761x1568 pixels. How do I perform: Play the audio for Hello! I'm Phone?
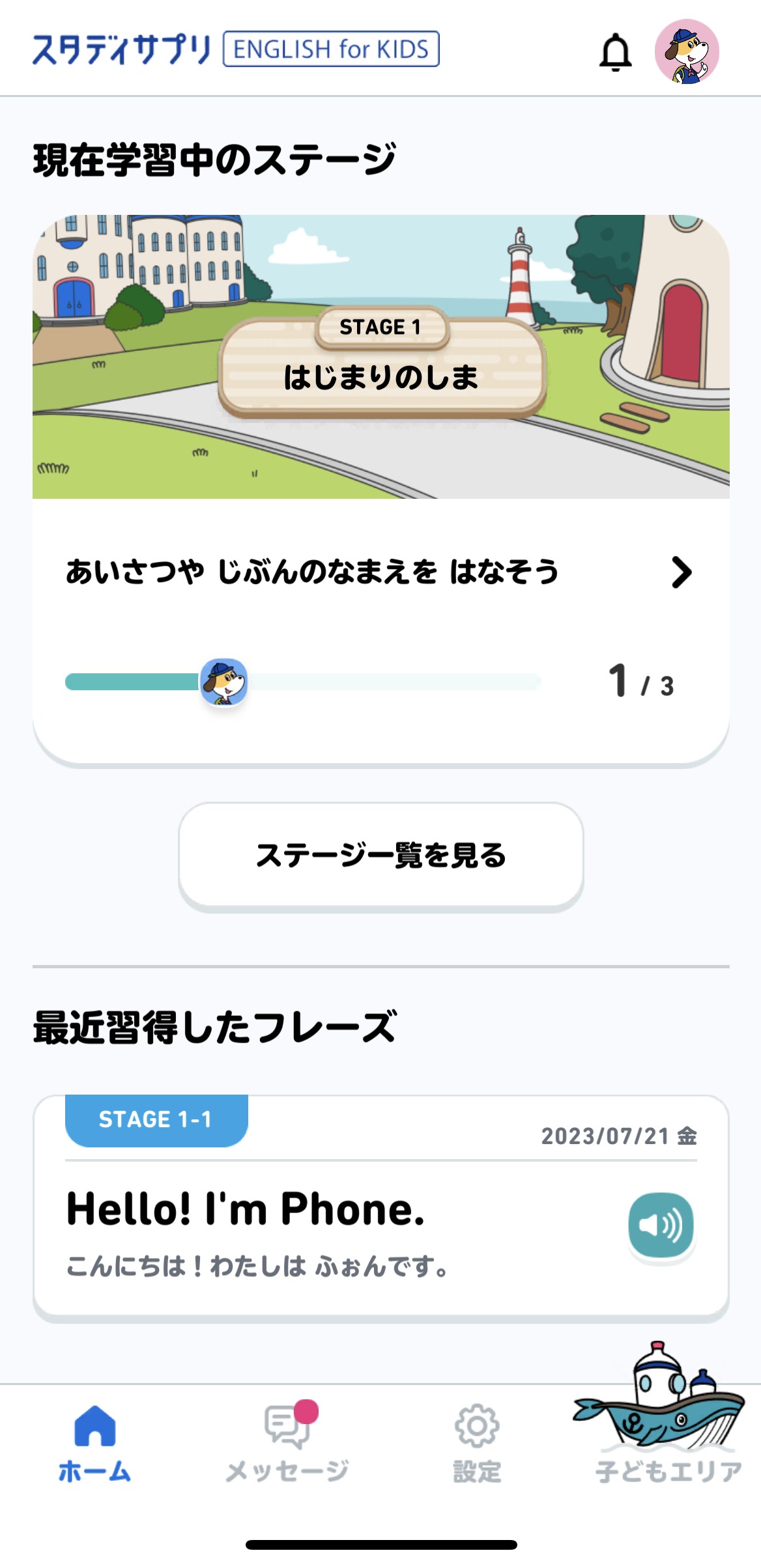[x=661, y=1224]
